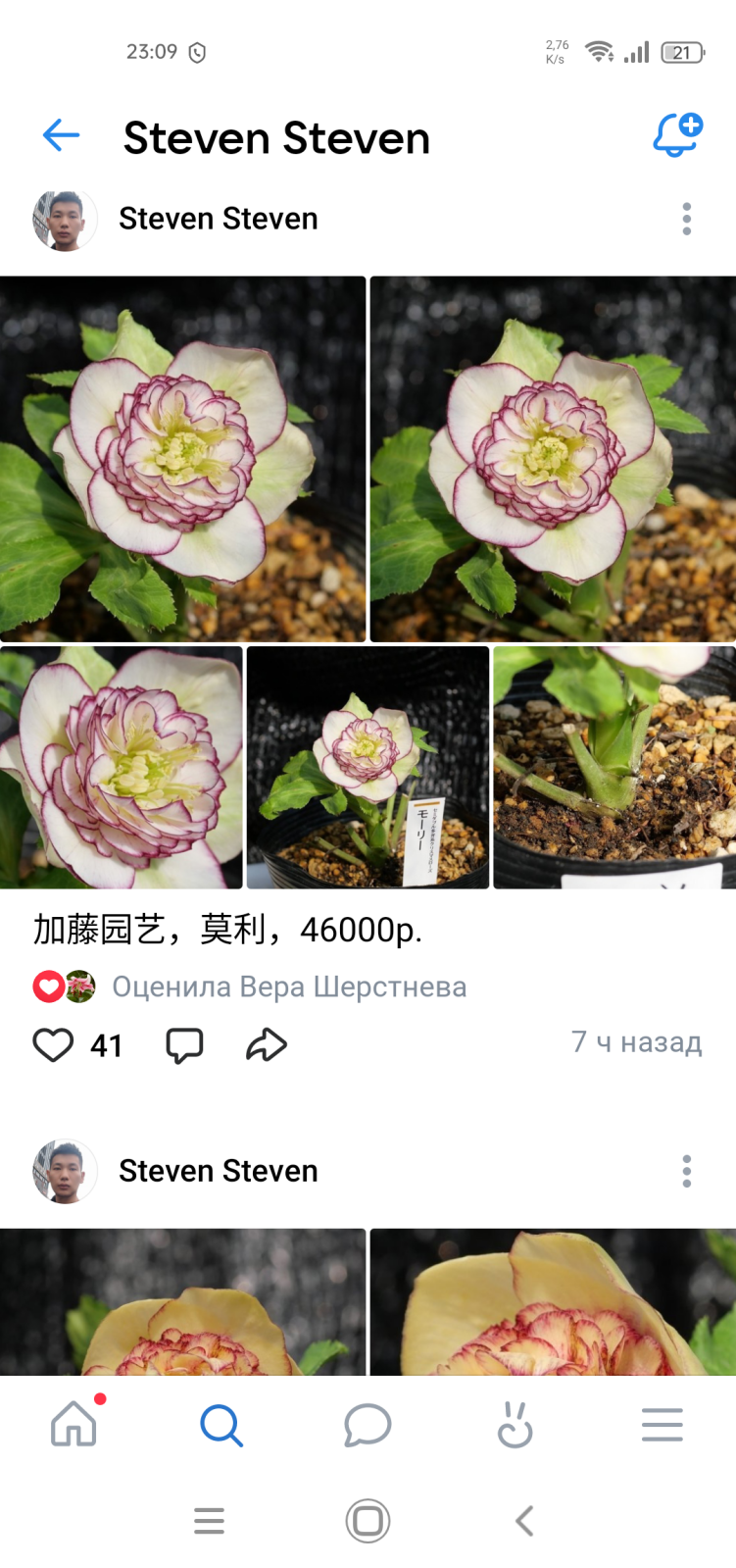The image size is (736, 1568).
Task: Subscribe to notifications with the bell-plus icon
Action: click(x=678, y=135)
